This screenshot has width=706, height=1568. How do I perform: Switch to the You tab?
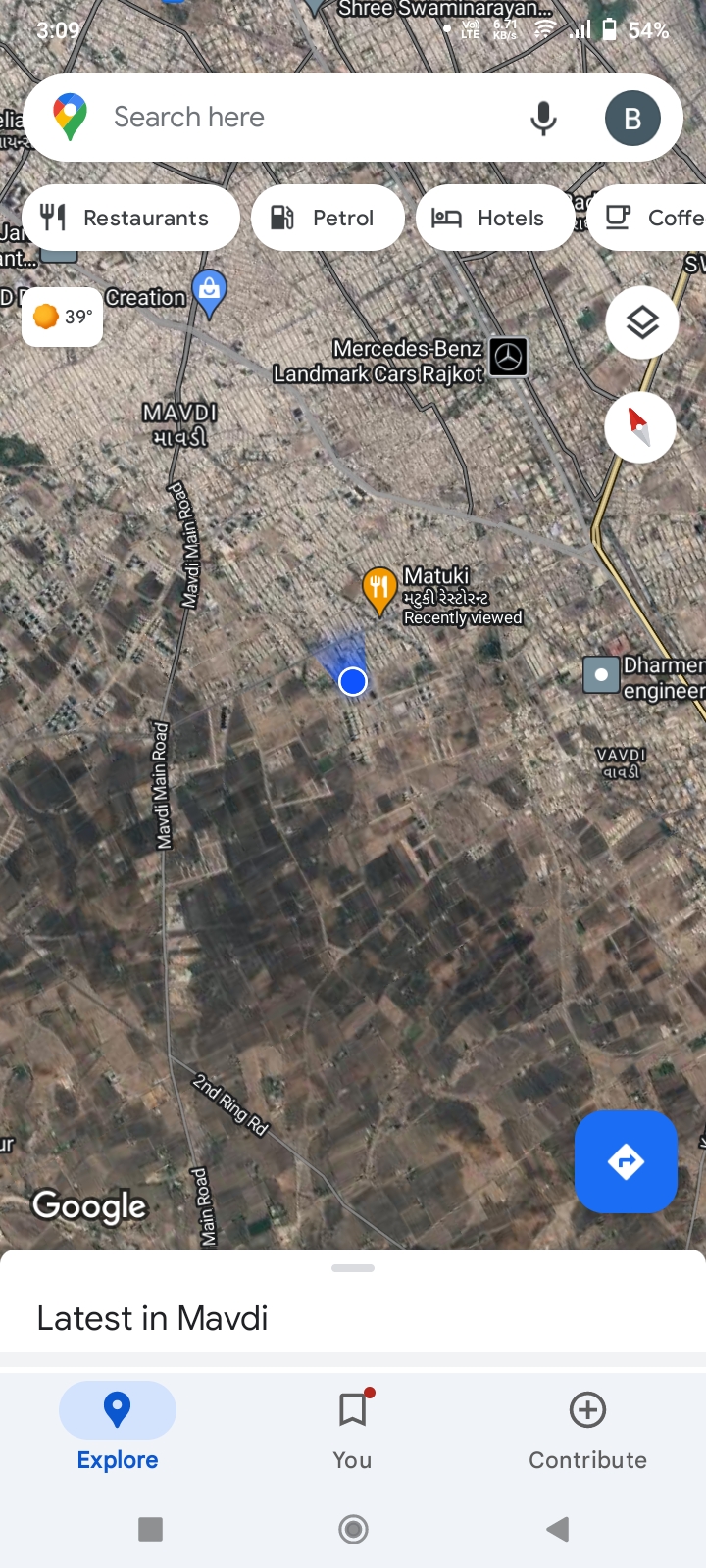[x=352, y=1427]
